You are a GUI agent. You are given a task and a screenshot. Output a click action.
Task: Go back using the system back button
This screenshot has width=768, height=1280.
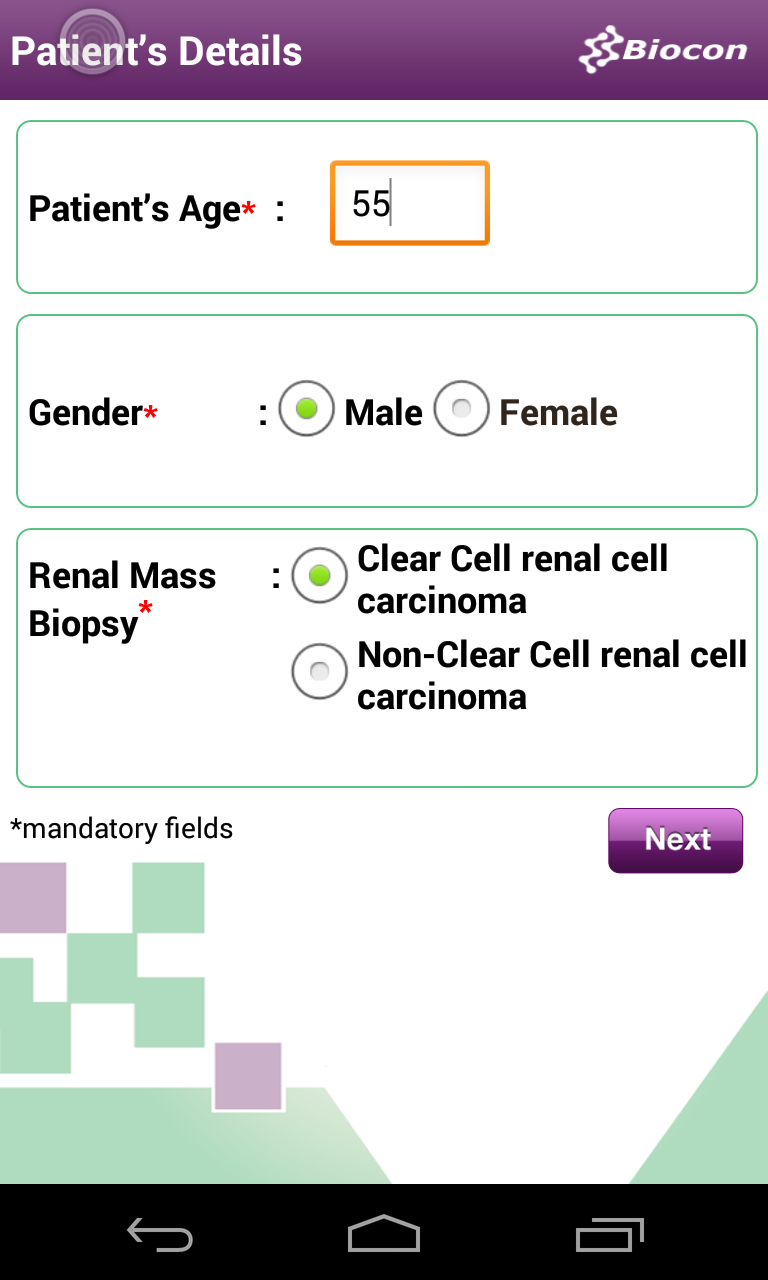(x=160, y=1234)
